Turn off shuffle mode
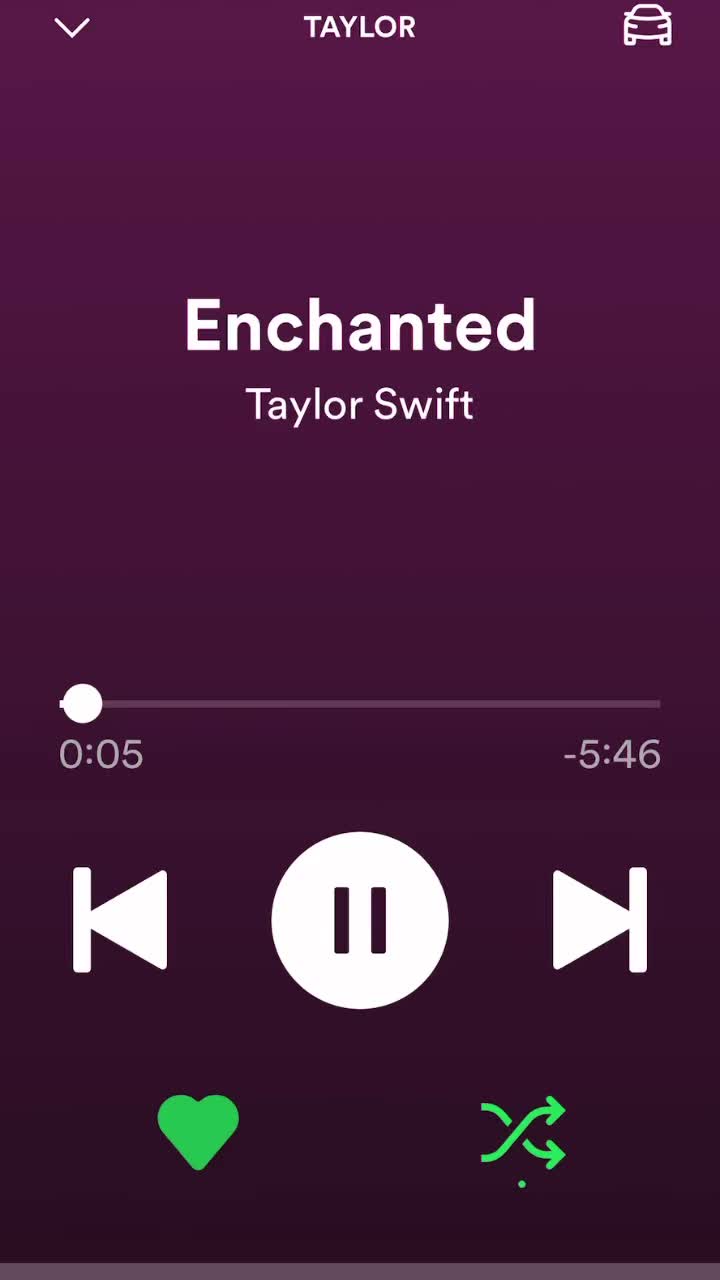 [x=523, y=1134]
